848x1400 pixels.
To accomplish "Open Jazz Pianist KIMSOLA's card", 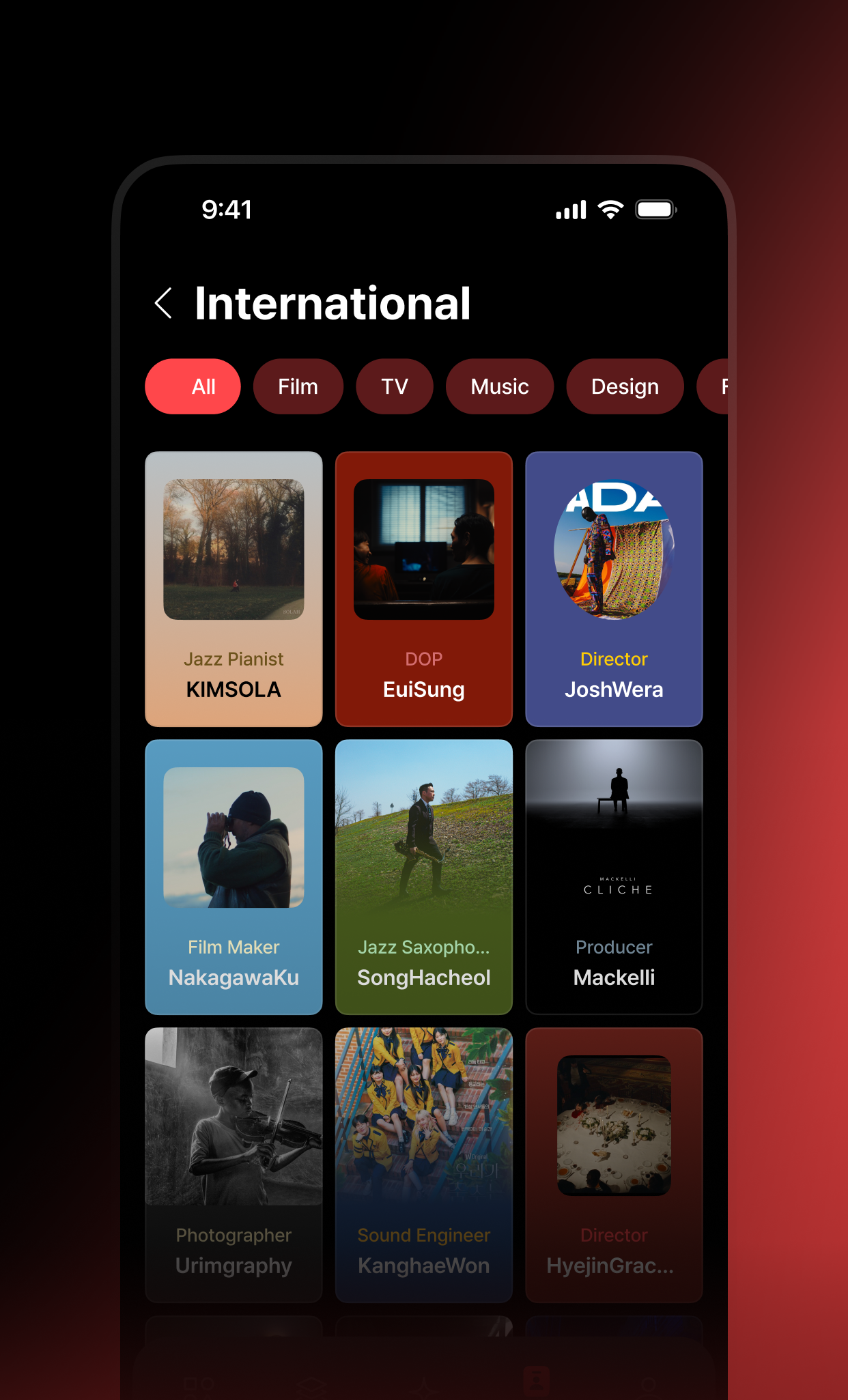I will click(234, 588).
